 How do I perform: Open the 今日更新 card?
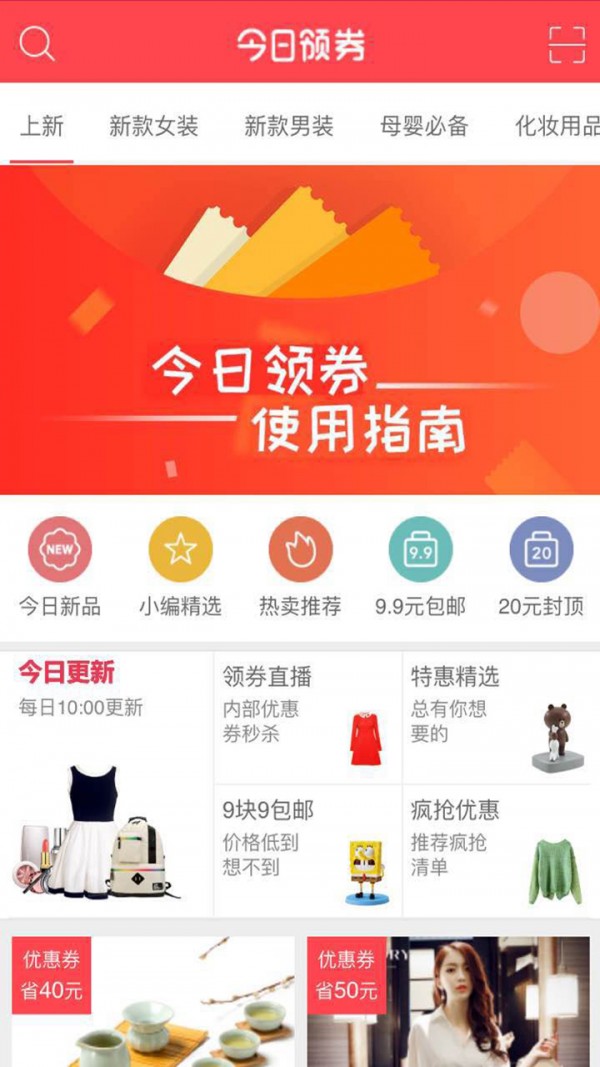pyautogui.click(x=107, y=783)
